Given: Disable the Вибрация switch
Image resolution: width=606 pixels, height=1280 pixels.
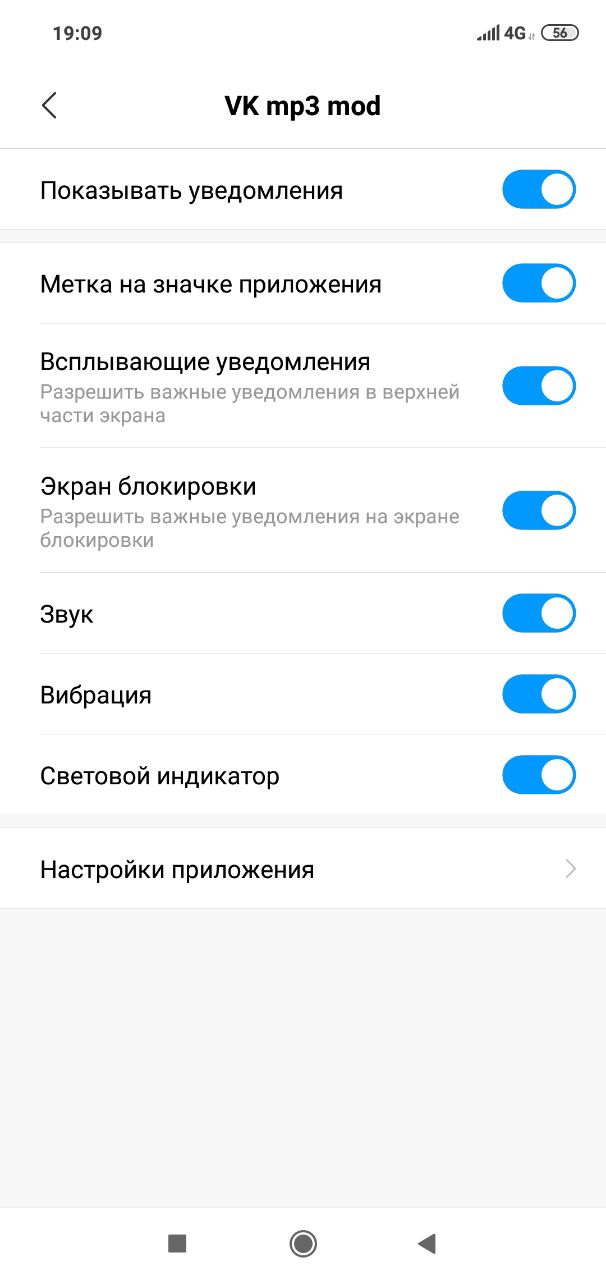Looking at the screenshot, I should 539,694.
